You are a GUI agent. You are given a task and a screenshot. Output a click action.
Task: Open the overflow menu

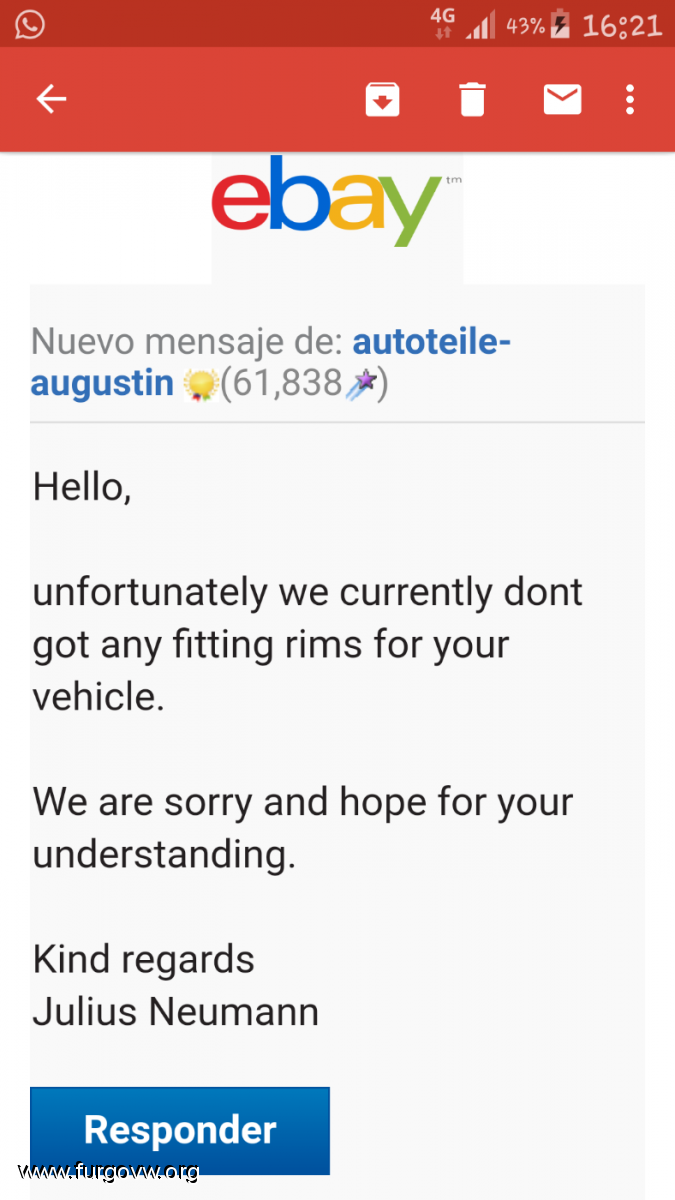click(x=630, y=99)
